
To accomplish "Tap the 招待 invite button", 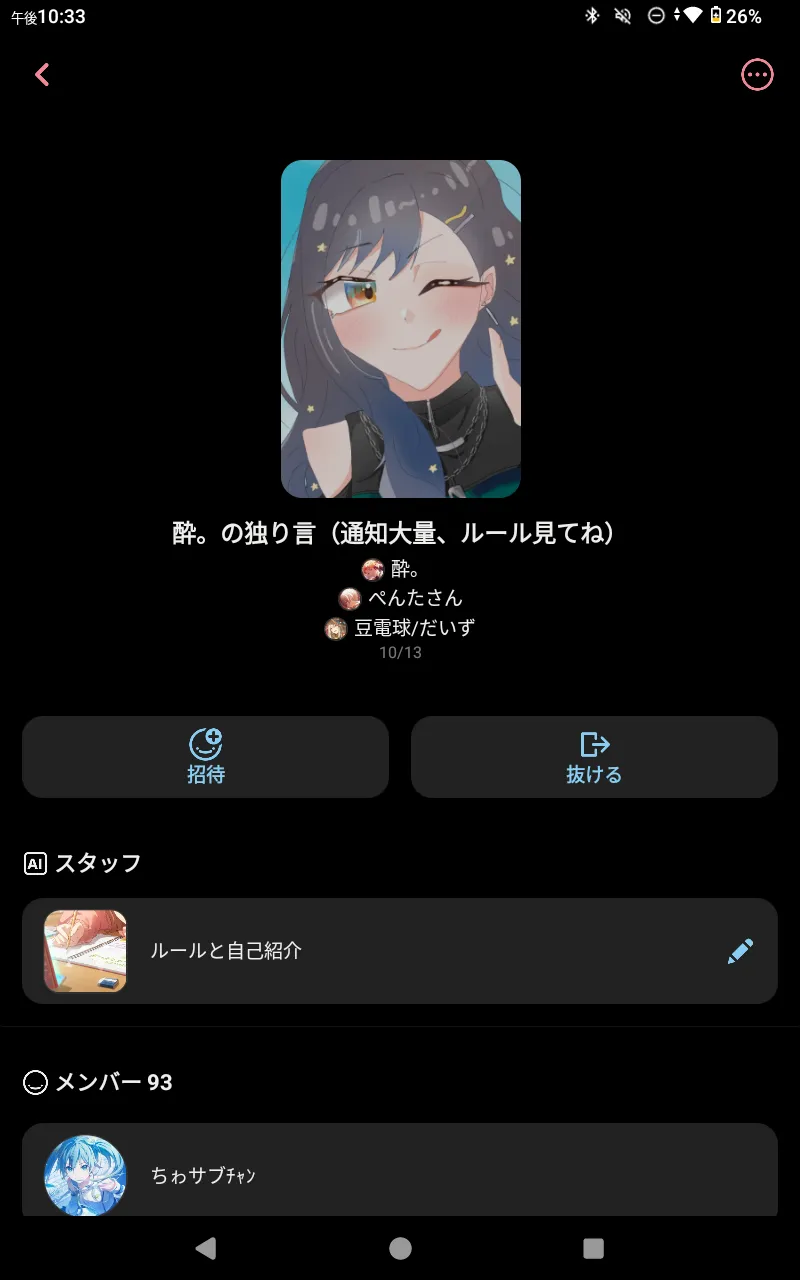I will click(205, 757).
